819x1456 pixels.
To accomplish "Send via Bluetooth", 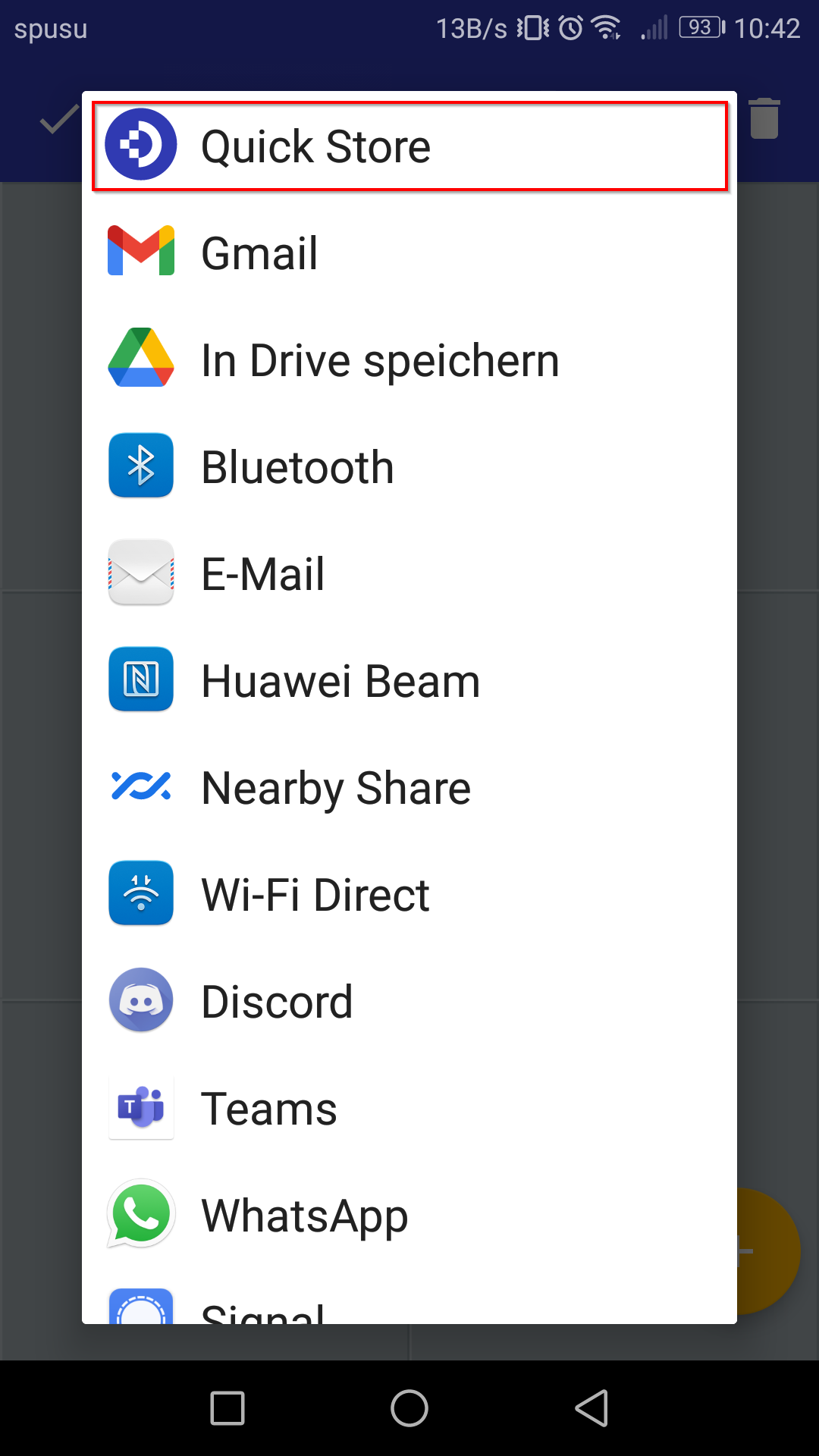I will tap(409, 466).
